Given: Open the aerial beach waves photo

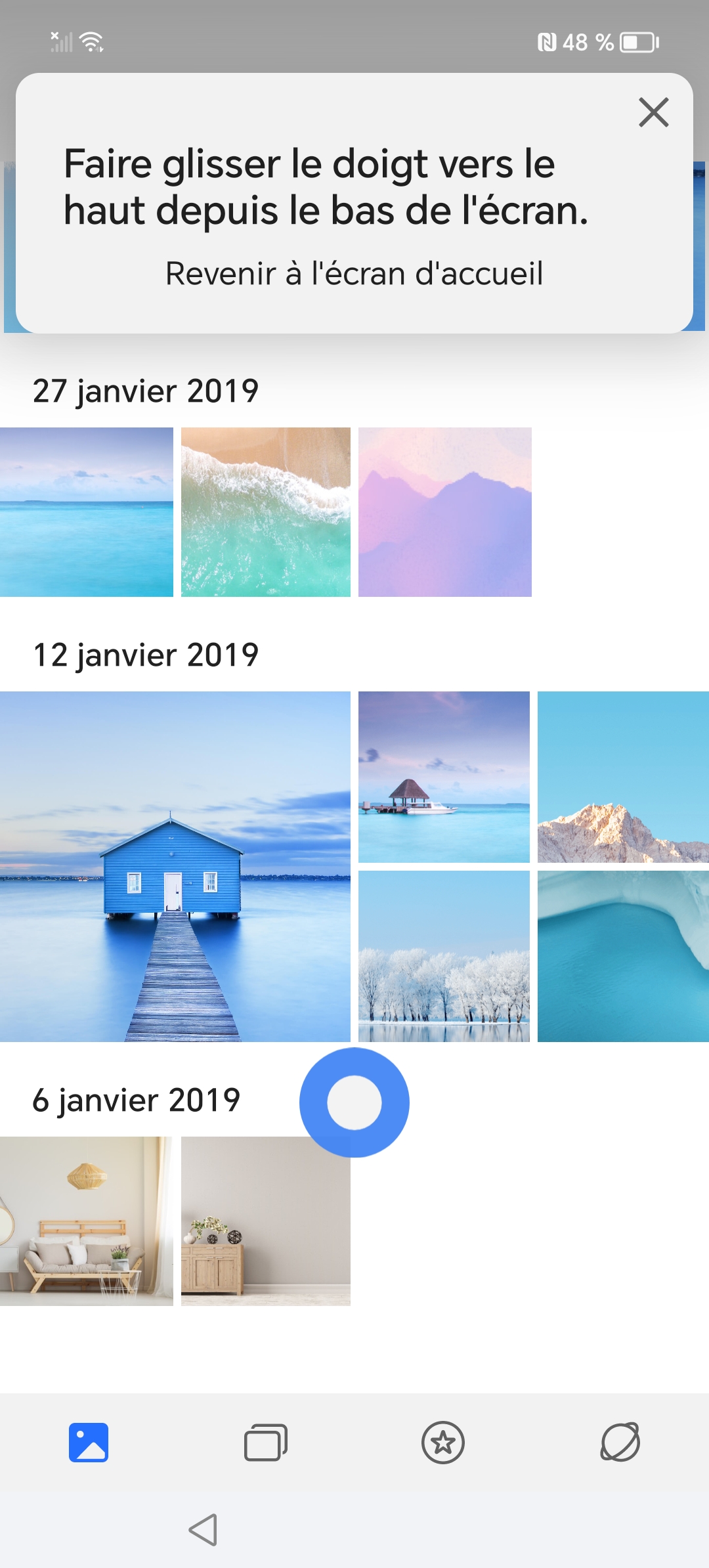Looking at the screenshot, I should pos(265,512).
